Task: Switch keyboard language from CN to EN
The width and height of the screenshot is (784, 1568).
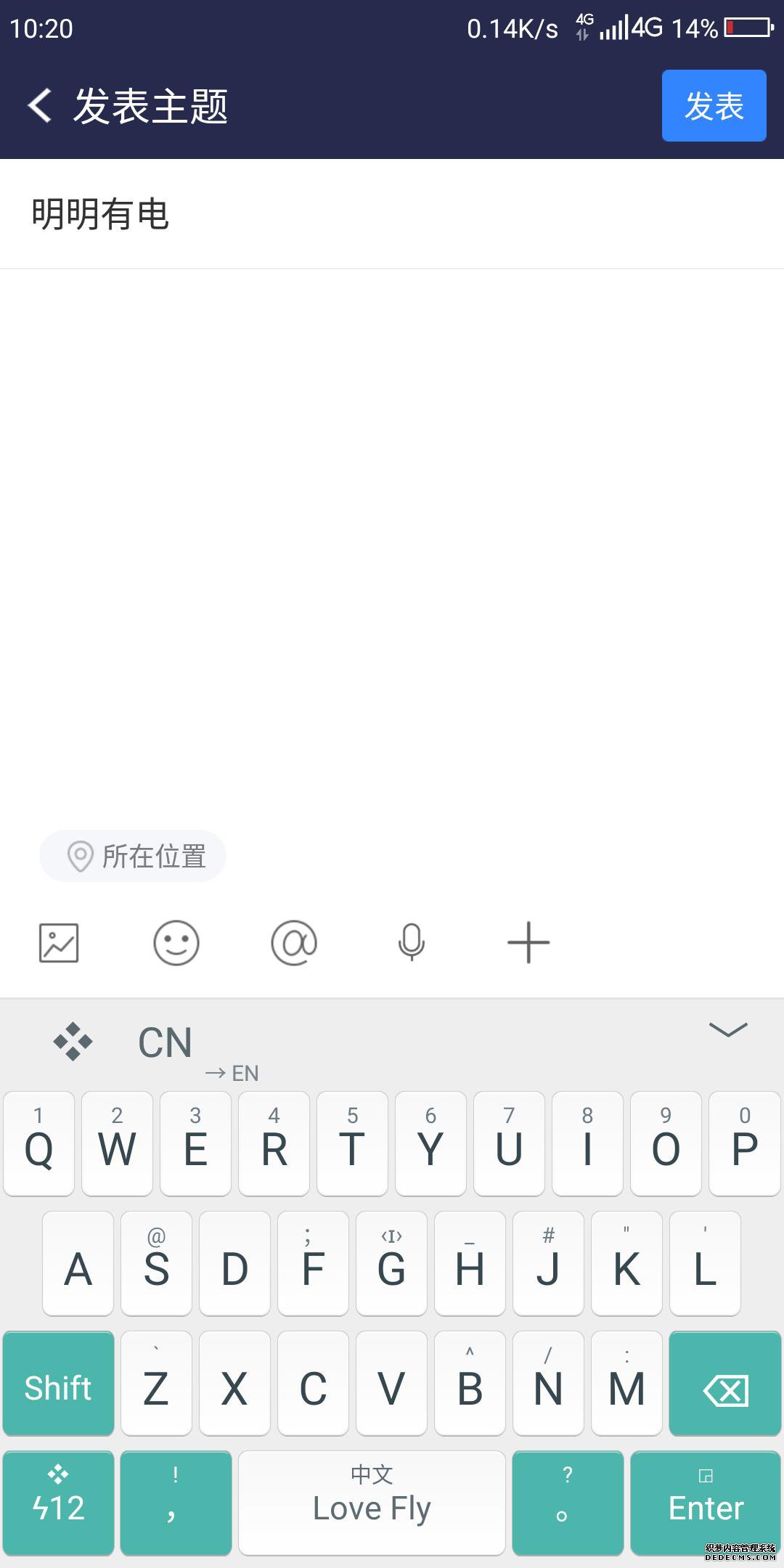Action: 196,1050
